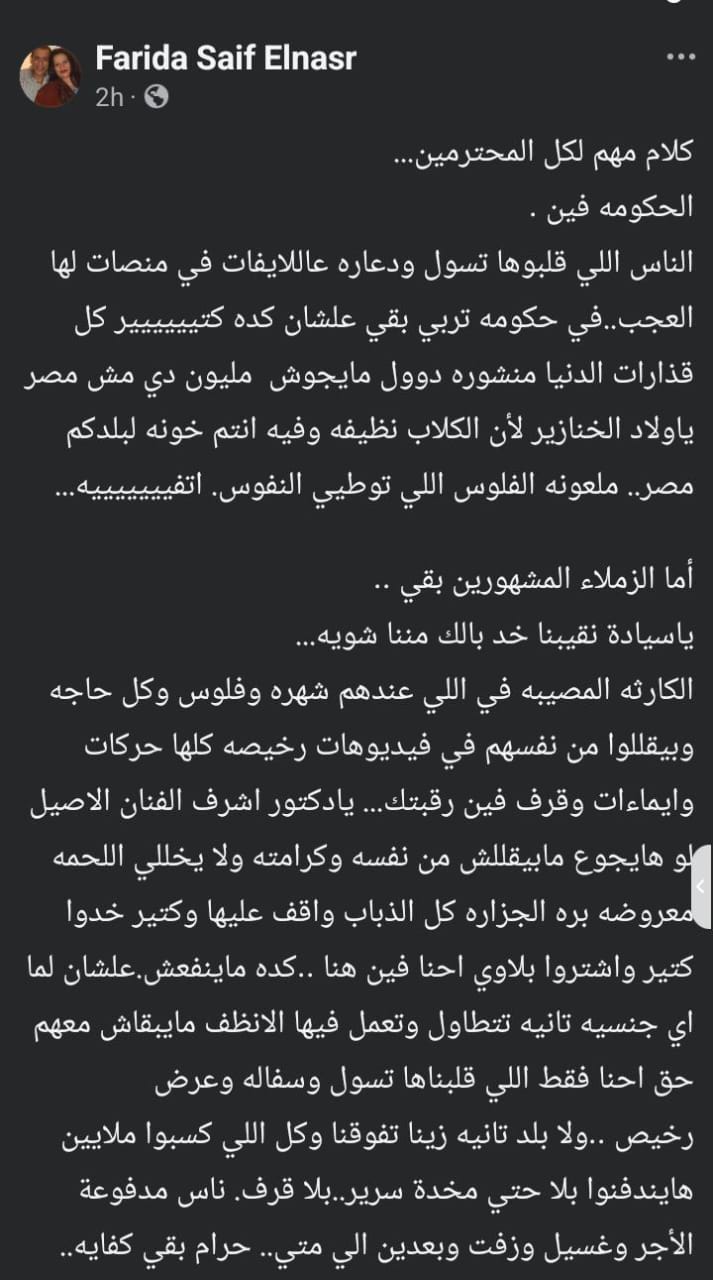The image size is (713, 1280).
Task: Tap the side panel arrow handle
Action: [702, 886]
